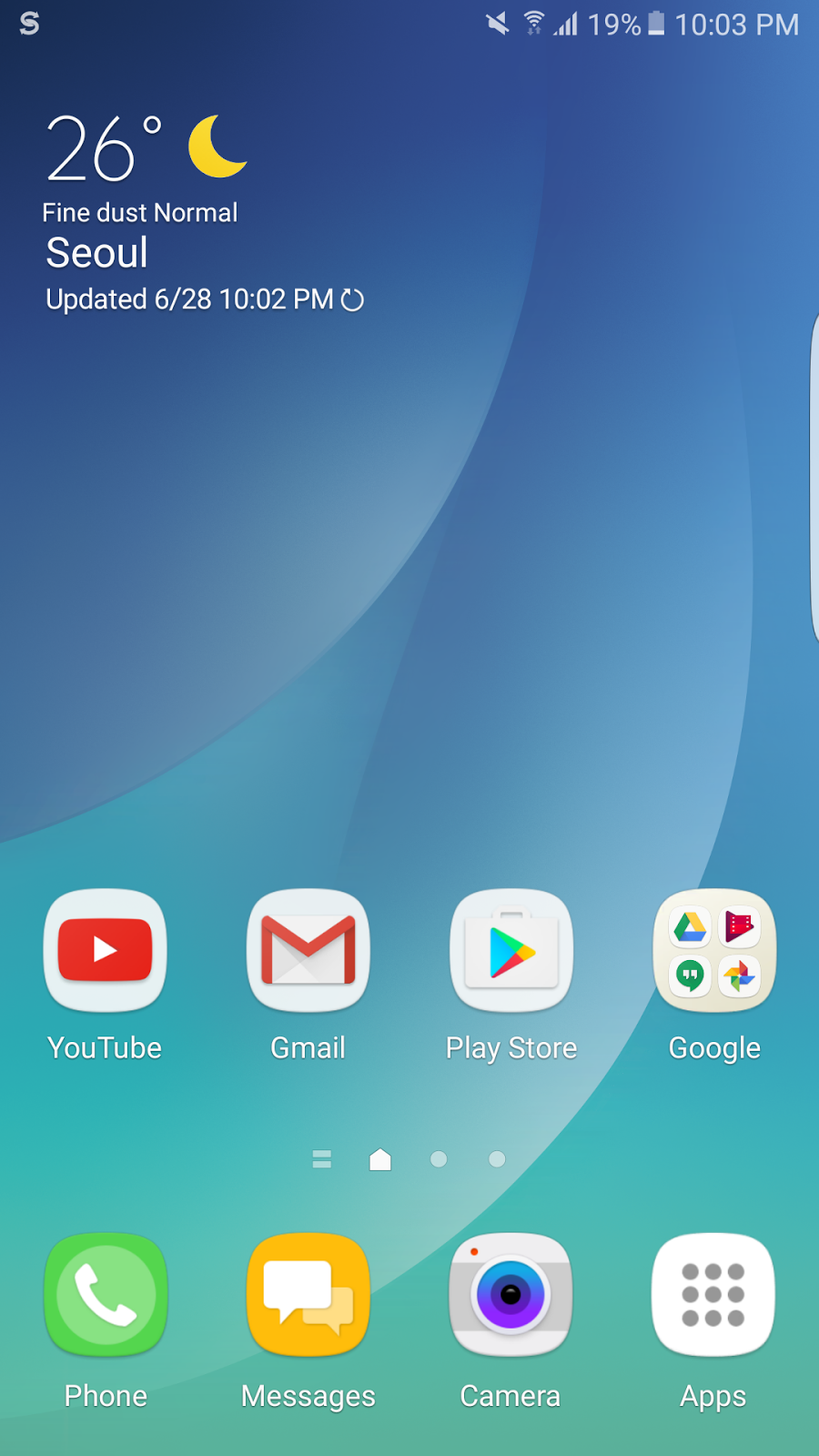Open the Play Store
Screen dimensions: 819x1456
pos(511,951)
